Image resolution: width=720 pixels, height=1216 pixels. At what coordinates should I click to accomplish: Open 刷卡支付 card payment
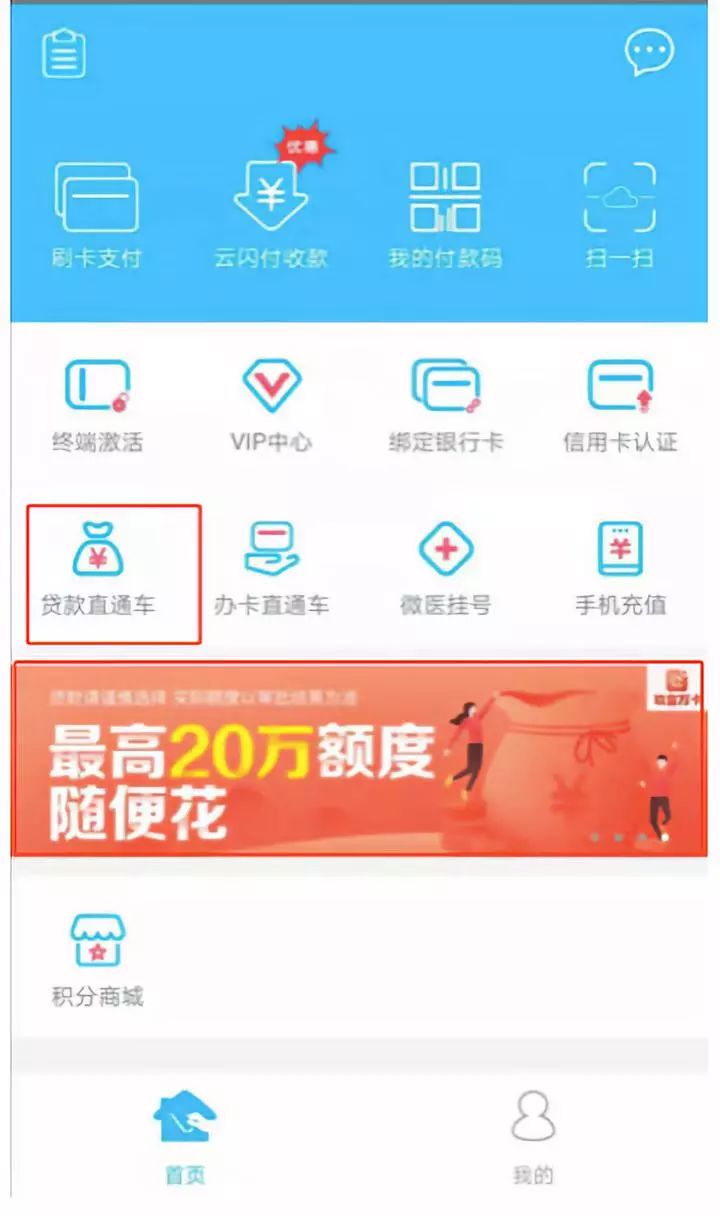(96, 215)
